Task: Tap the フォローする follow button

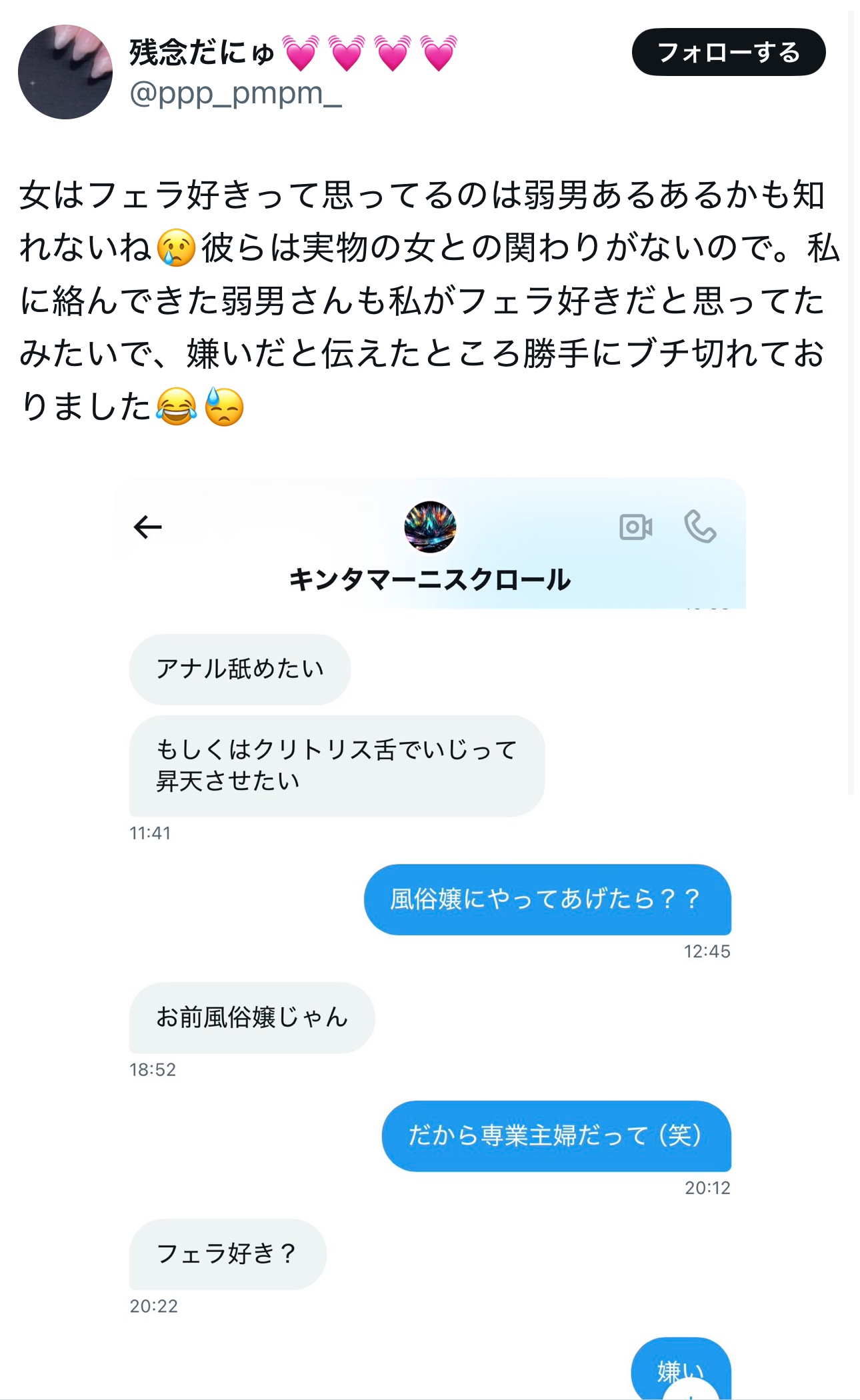Action: (728, 52)
